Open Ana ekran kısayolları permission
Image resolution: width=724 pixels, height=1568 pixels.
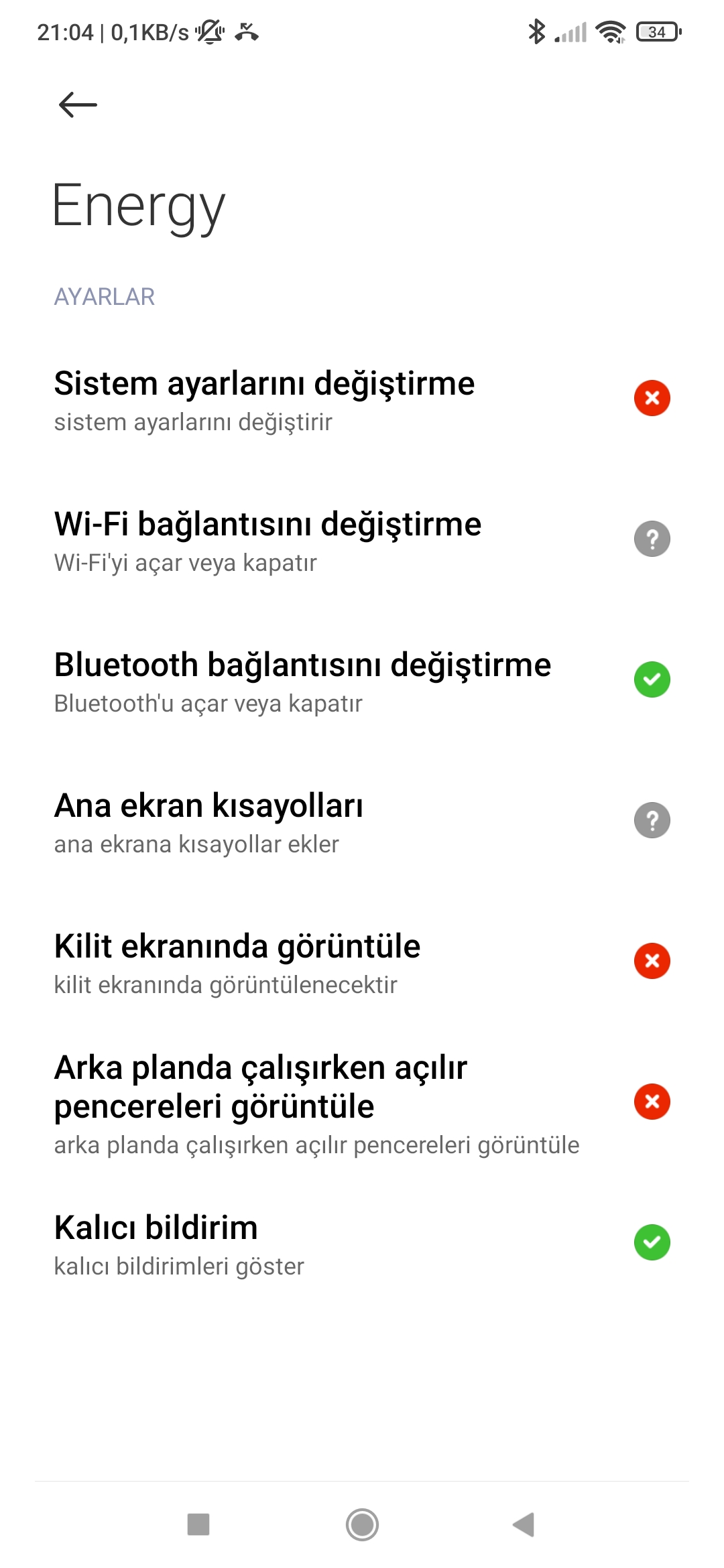pyautogui.click(x=362, y=821)
